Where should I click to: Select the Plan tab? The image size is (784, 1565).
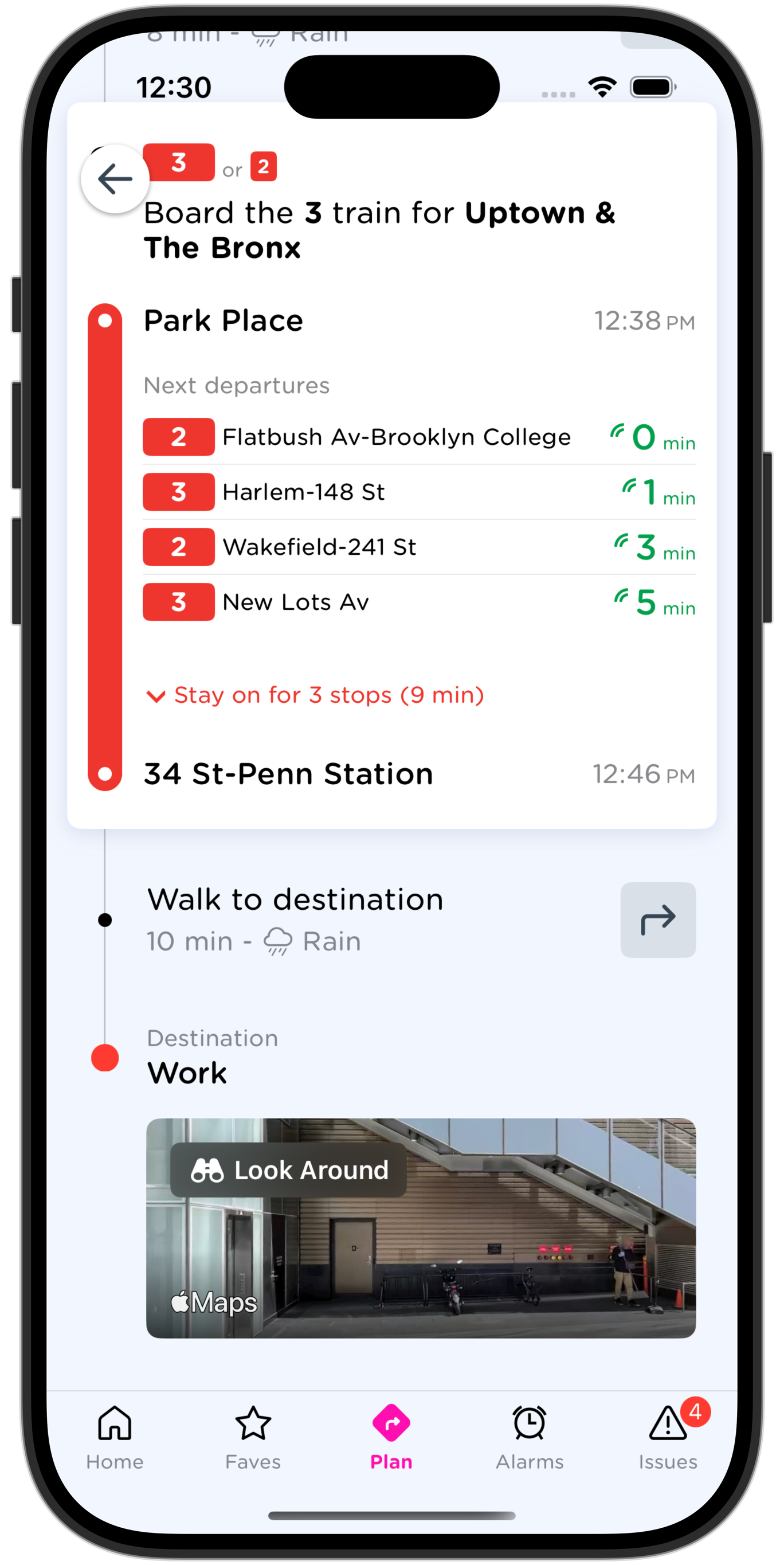click(x=391, y=1437)
